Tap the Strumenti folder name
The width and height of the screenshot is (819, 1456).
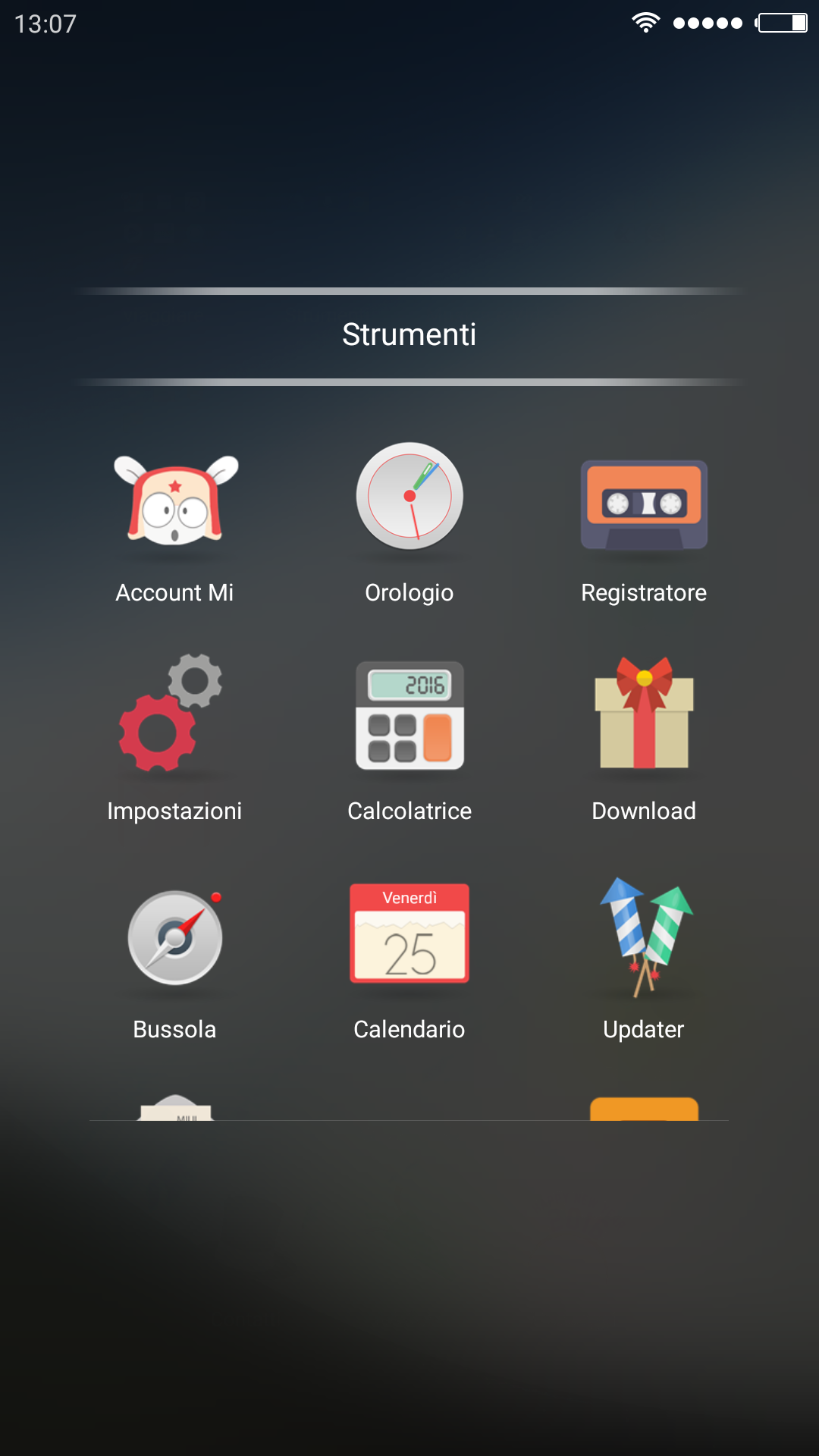pos(409,334)
